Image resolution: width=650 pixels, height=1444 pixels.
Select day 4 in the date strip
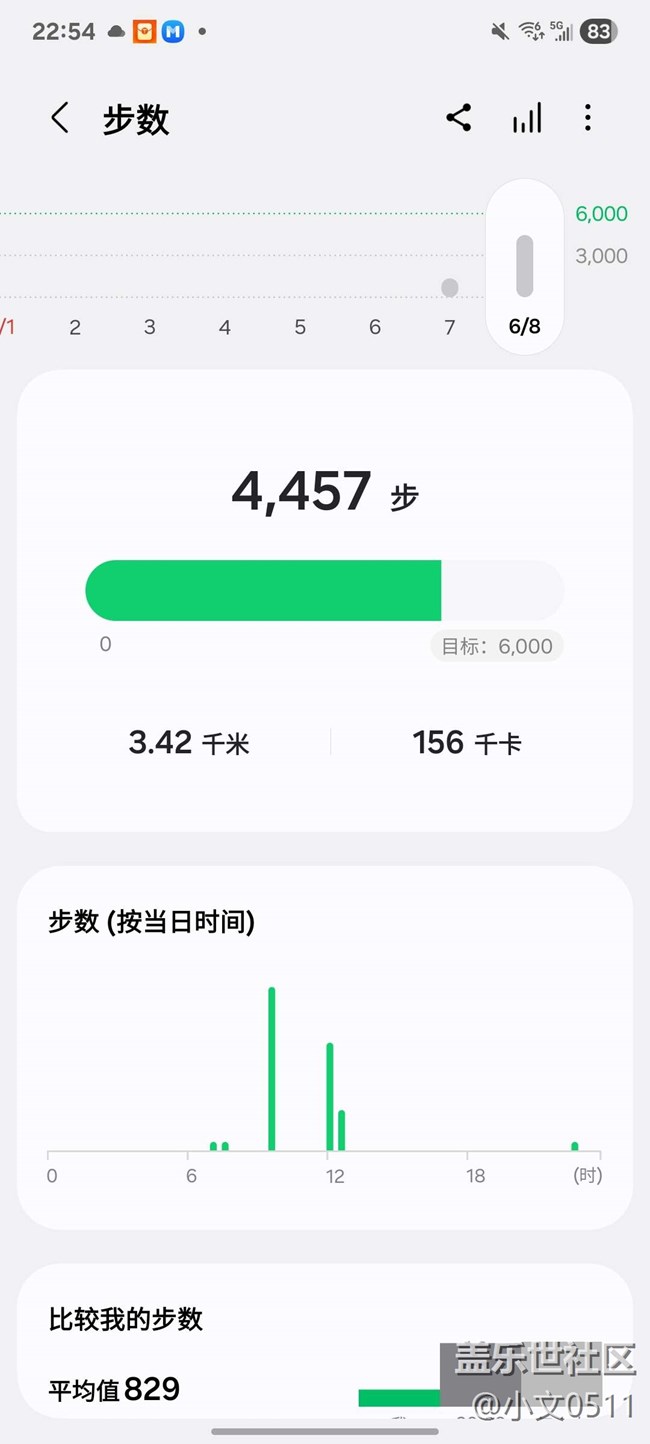(225, 327)
